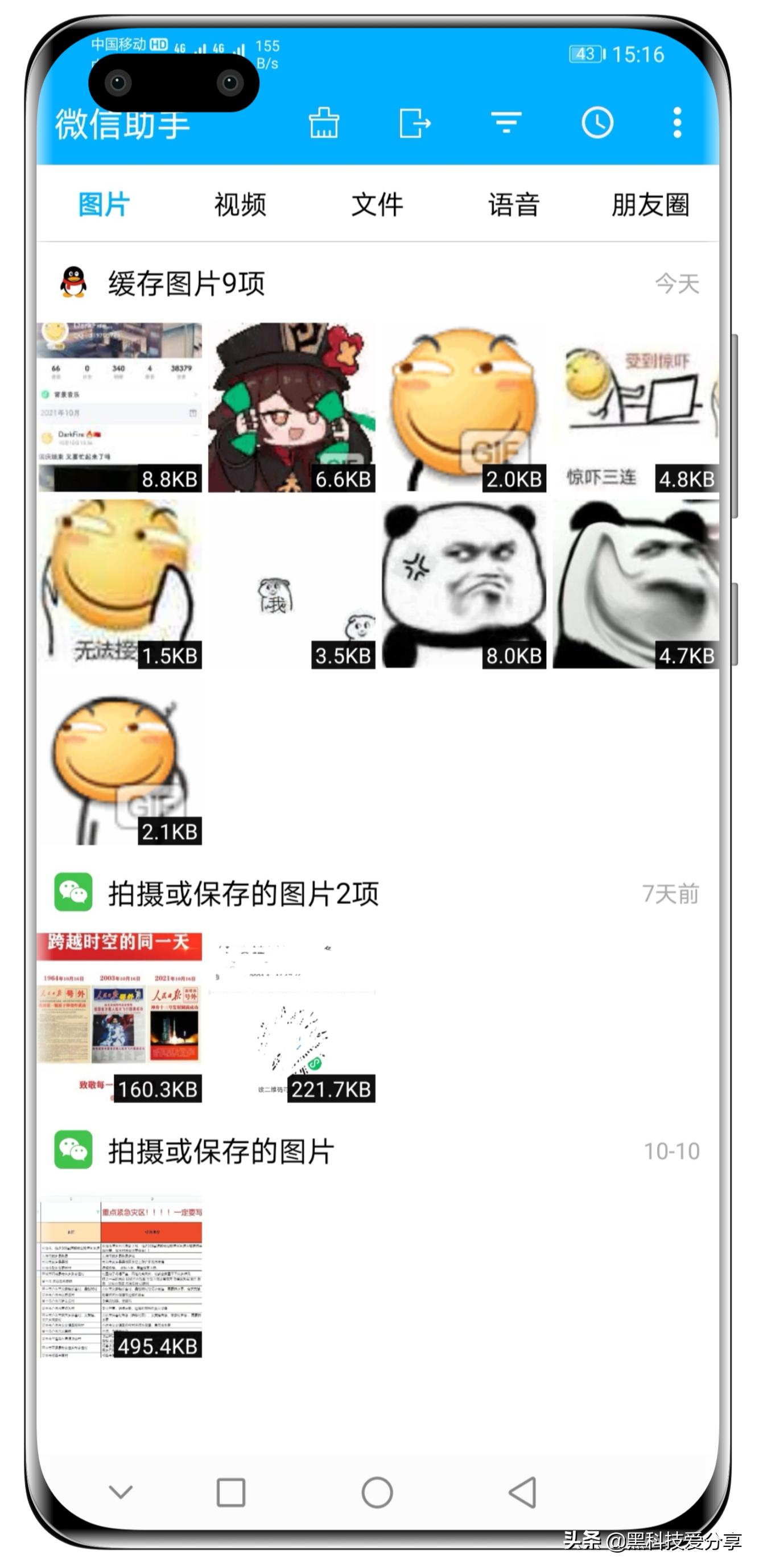Expand the 10-10 dated images section

point(672,1150)
